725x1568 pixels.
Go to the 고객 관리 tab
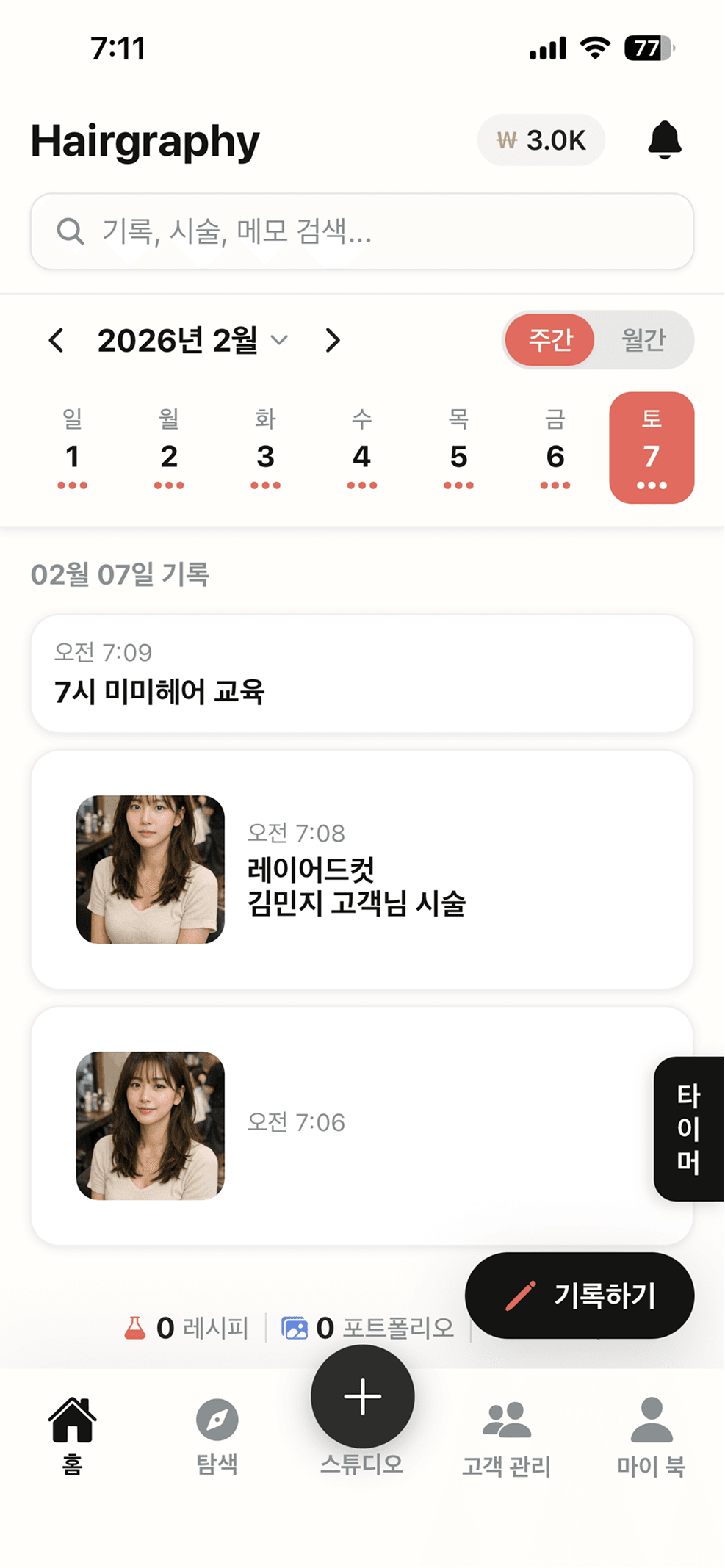pyautogui.click(x=506, y=1436)
